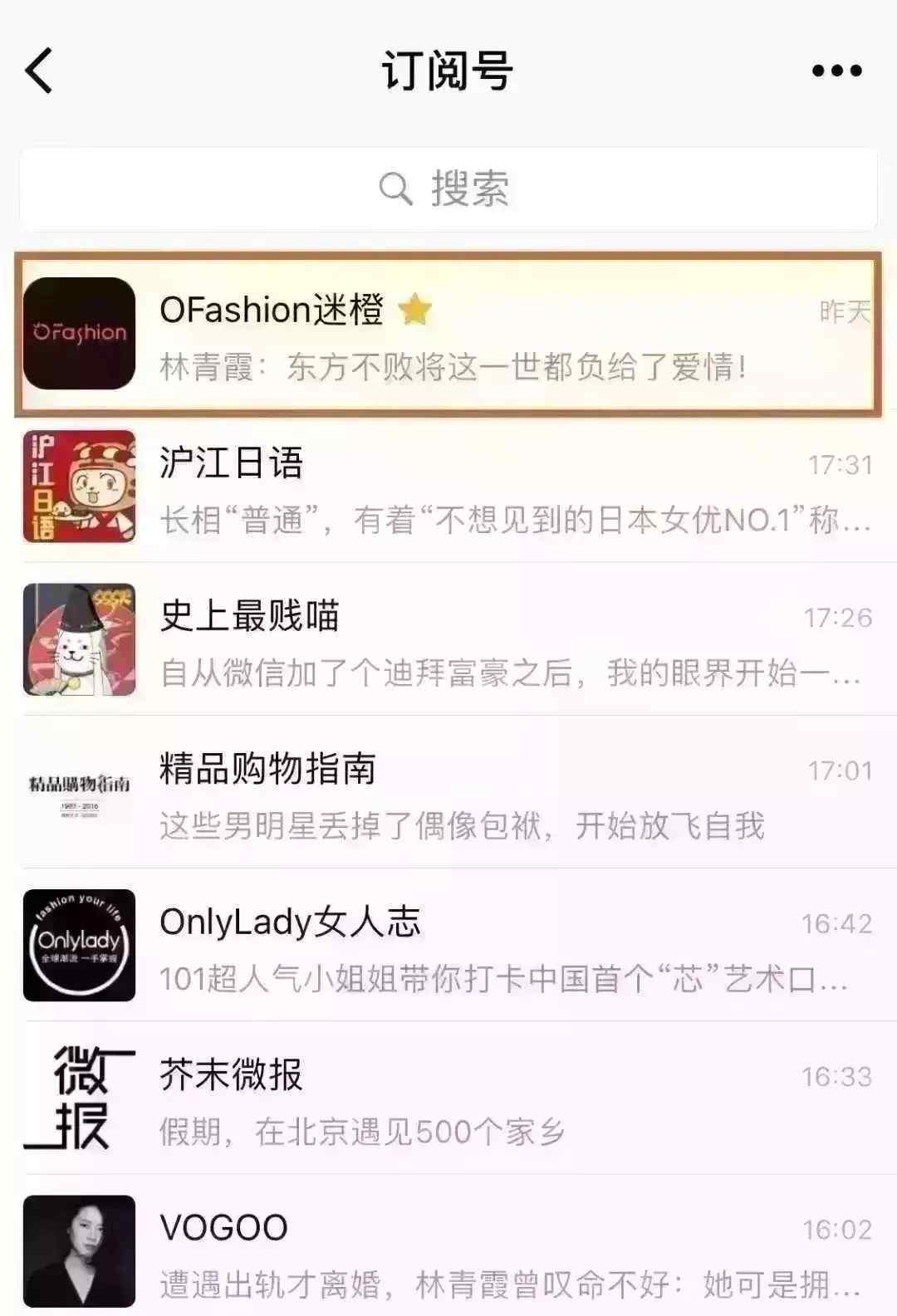Open the VOGOO subscription thread
Viewport: 897px width, 1316px height.
(x=448, y=1251)
